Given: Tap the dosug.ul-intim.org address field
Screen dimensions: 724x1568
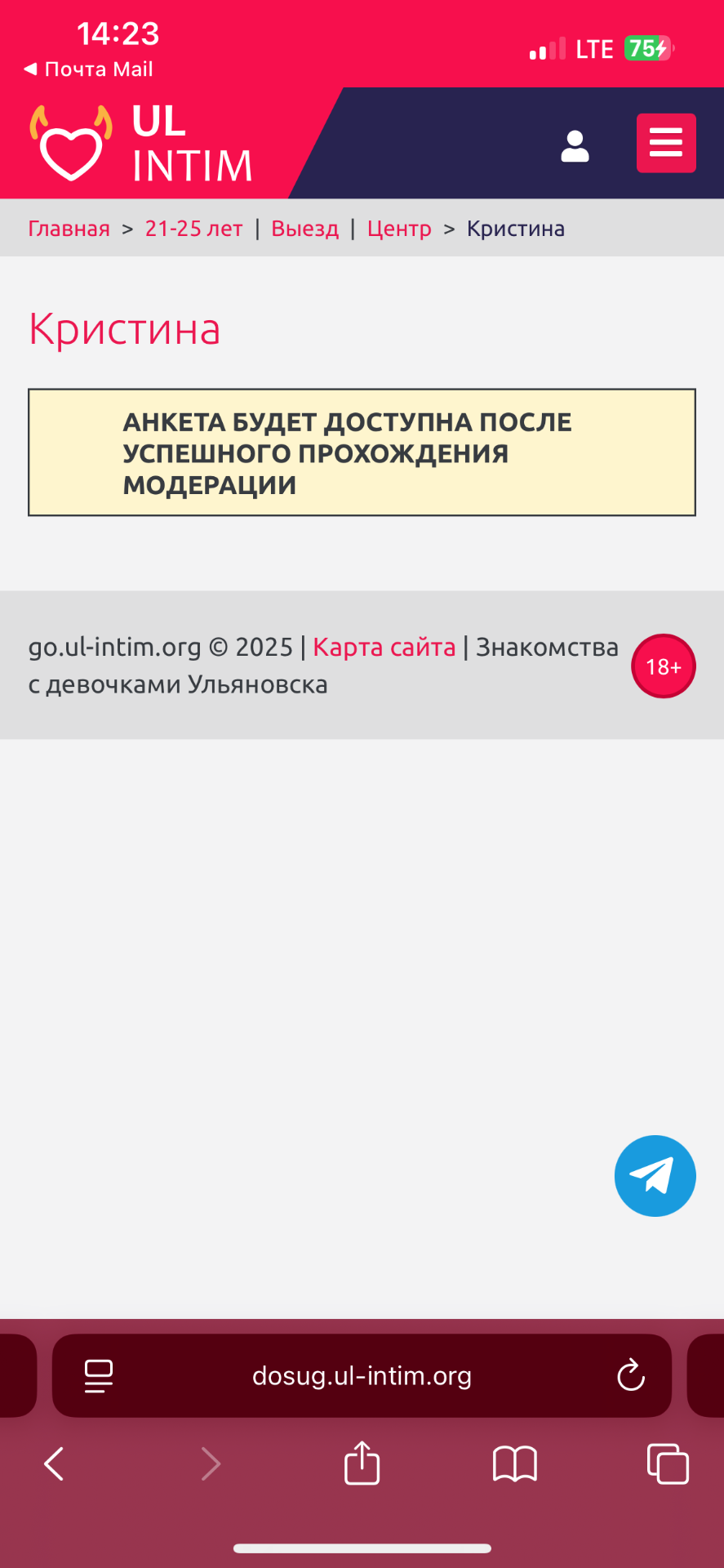Looking at the screenshot, I should [x=362, y=1376].
